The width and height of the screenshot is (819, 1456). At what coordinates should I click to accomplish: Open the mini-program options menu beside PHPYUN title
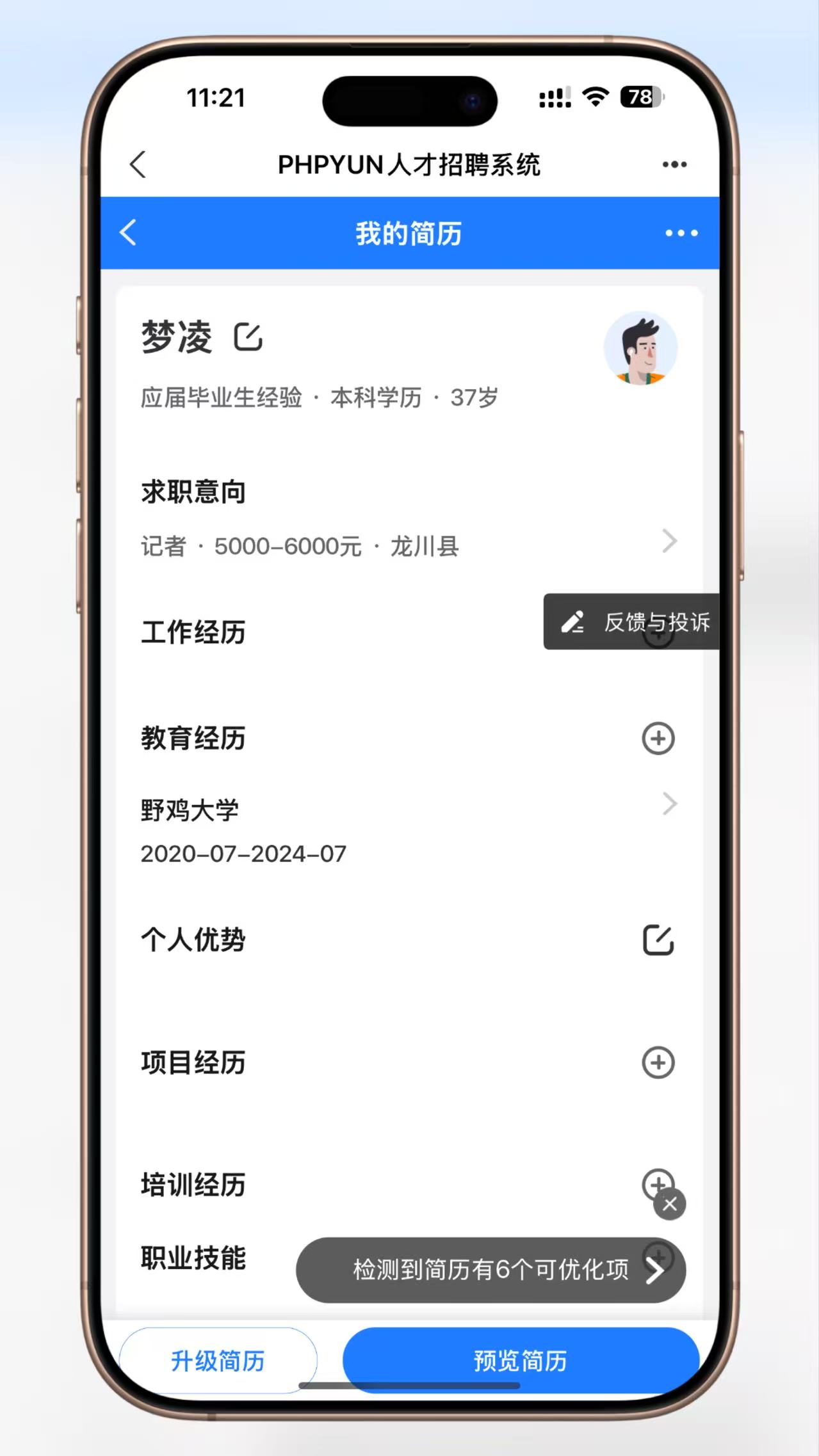click(674, 164)
